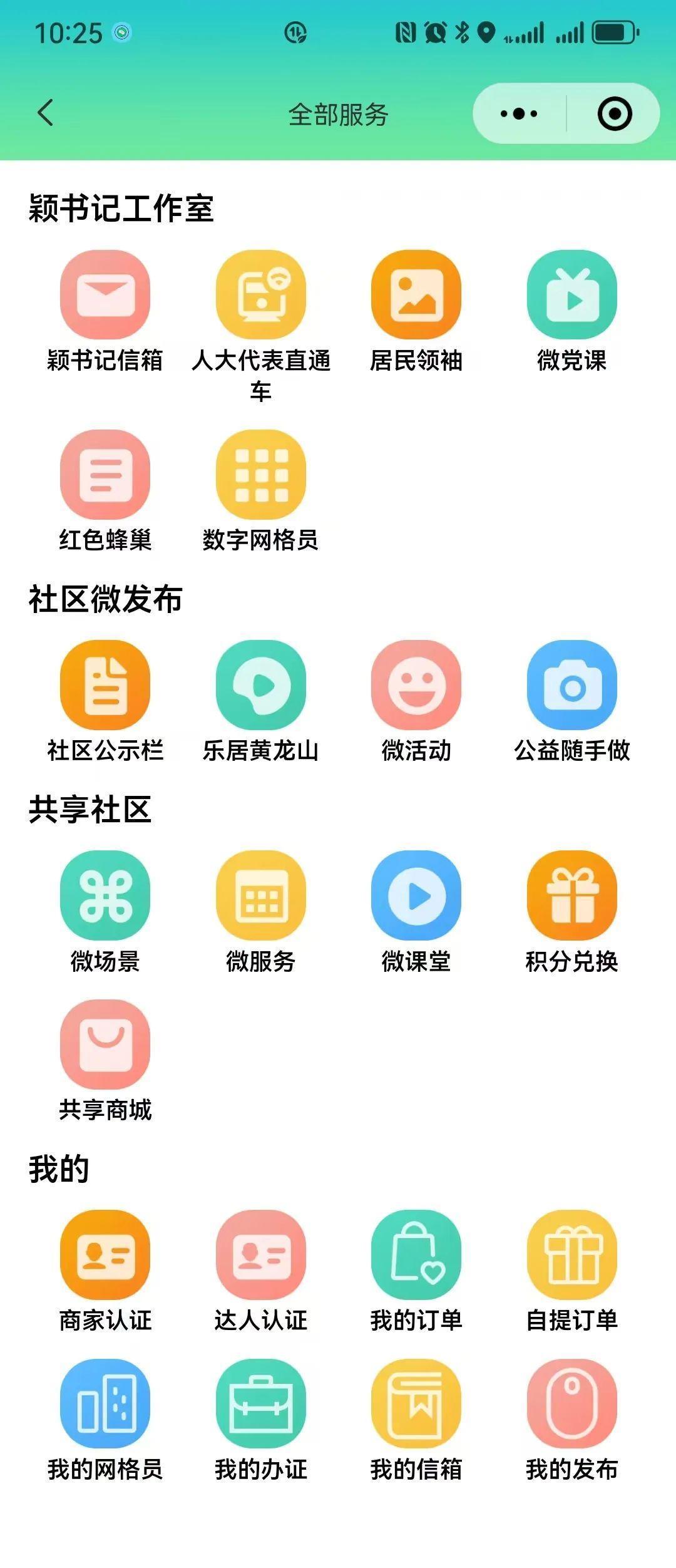Open the mini program more-options menu
This screenshot has width=676, height=1568.
[x=519, y=114]
